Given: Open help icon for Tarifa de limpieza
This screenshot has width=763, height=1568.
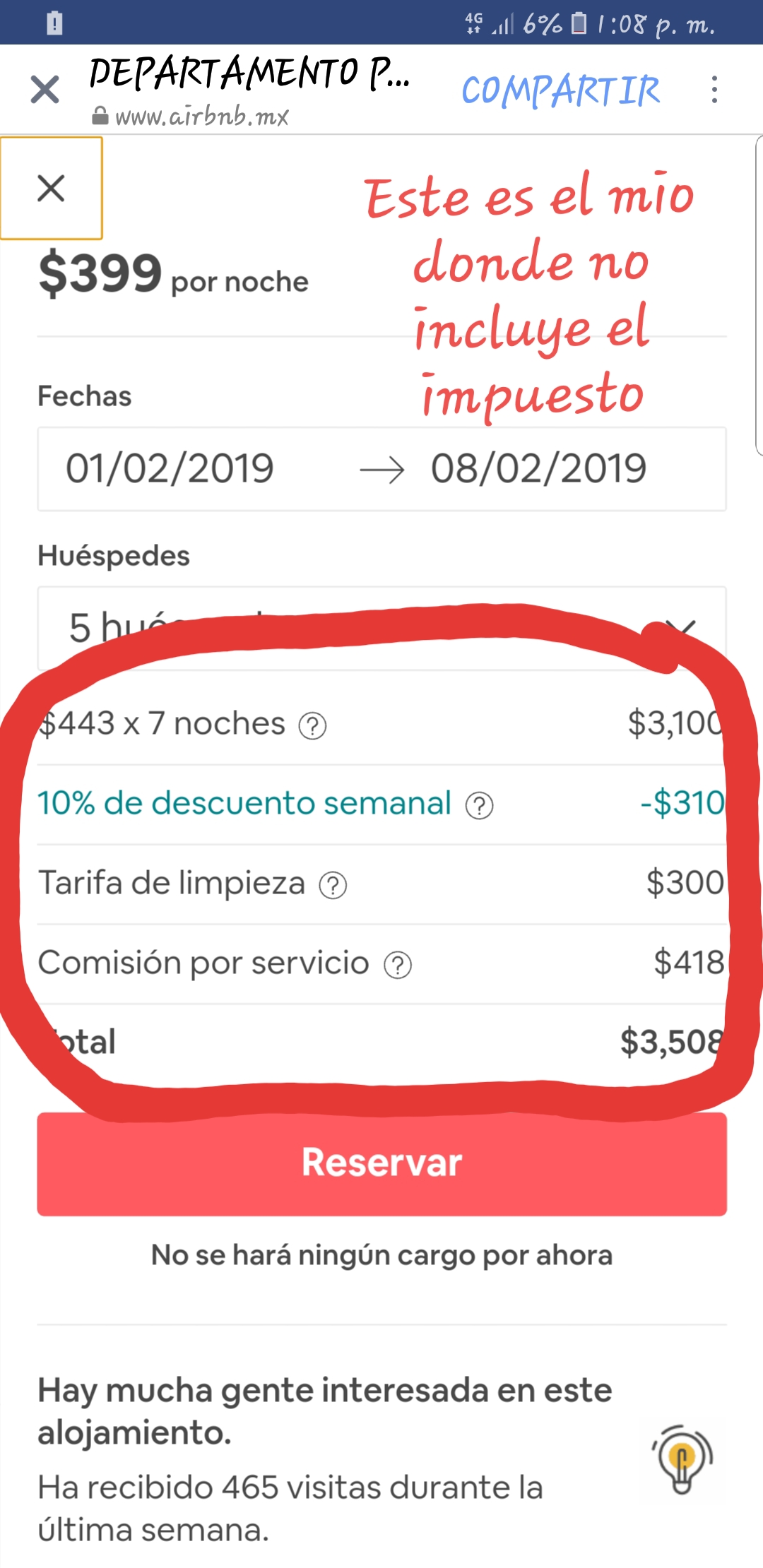Looking at the screenshot, I should pyautogui.click(x=331, y=884).
